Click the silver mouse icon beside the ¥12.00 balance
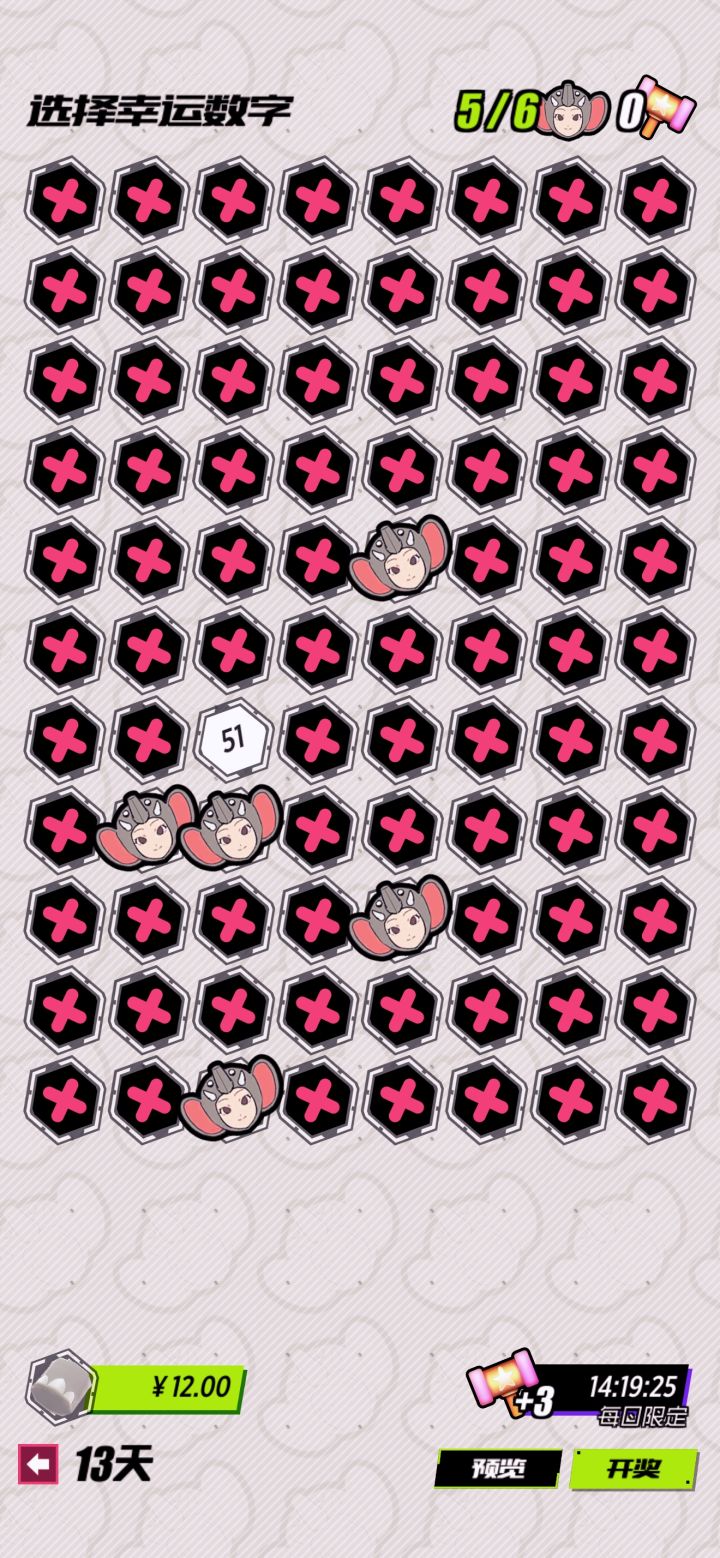Screen dimensions: 720x1558 click(62, 1383)
